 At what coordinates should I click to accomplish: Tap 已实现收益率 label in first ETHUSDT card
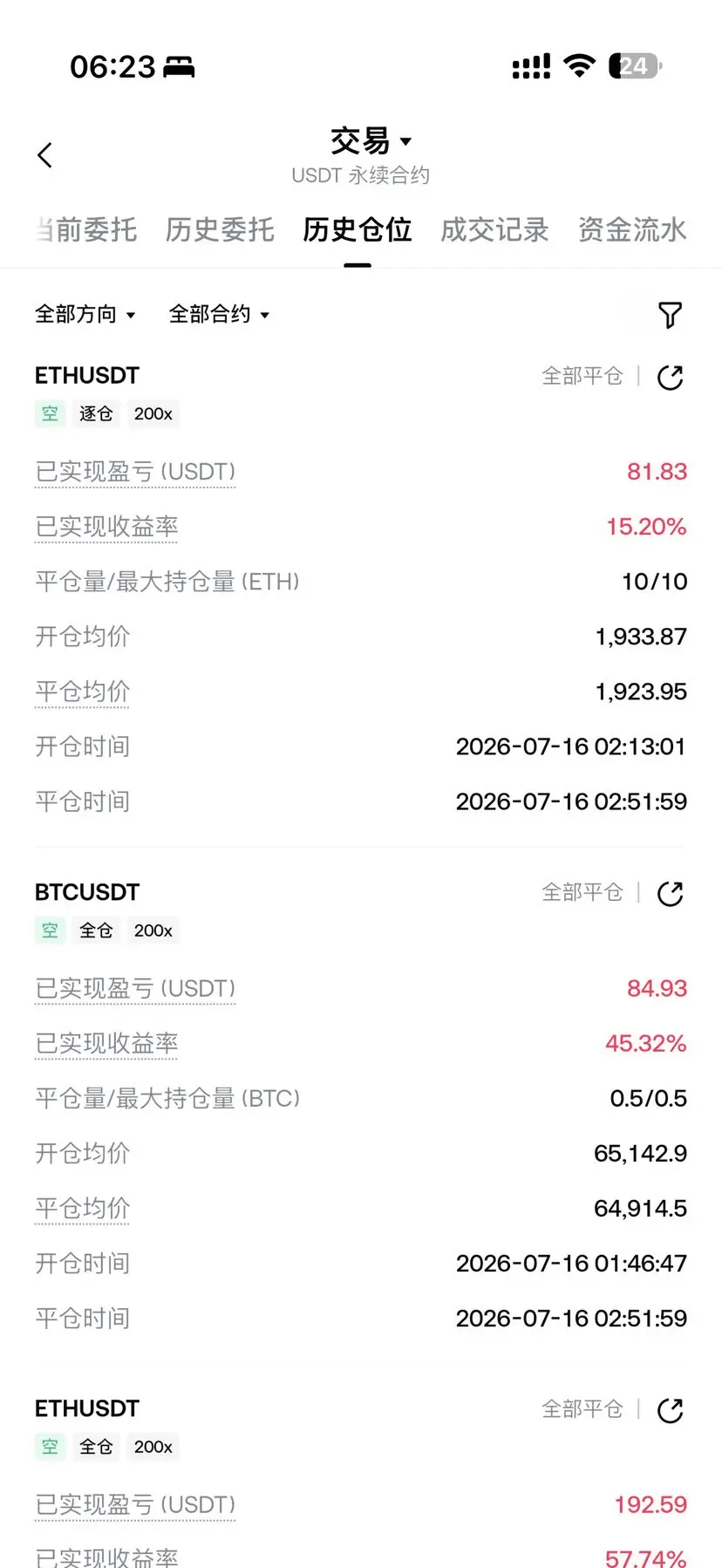coord(106,527)
